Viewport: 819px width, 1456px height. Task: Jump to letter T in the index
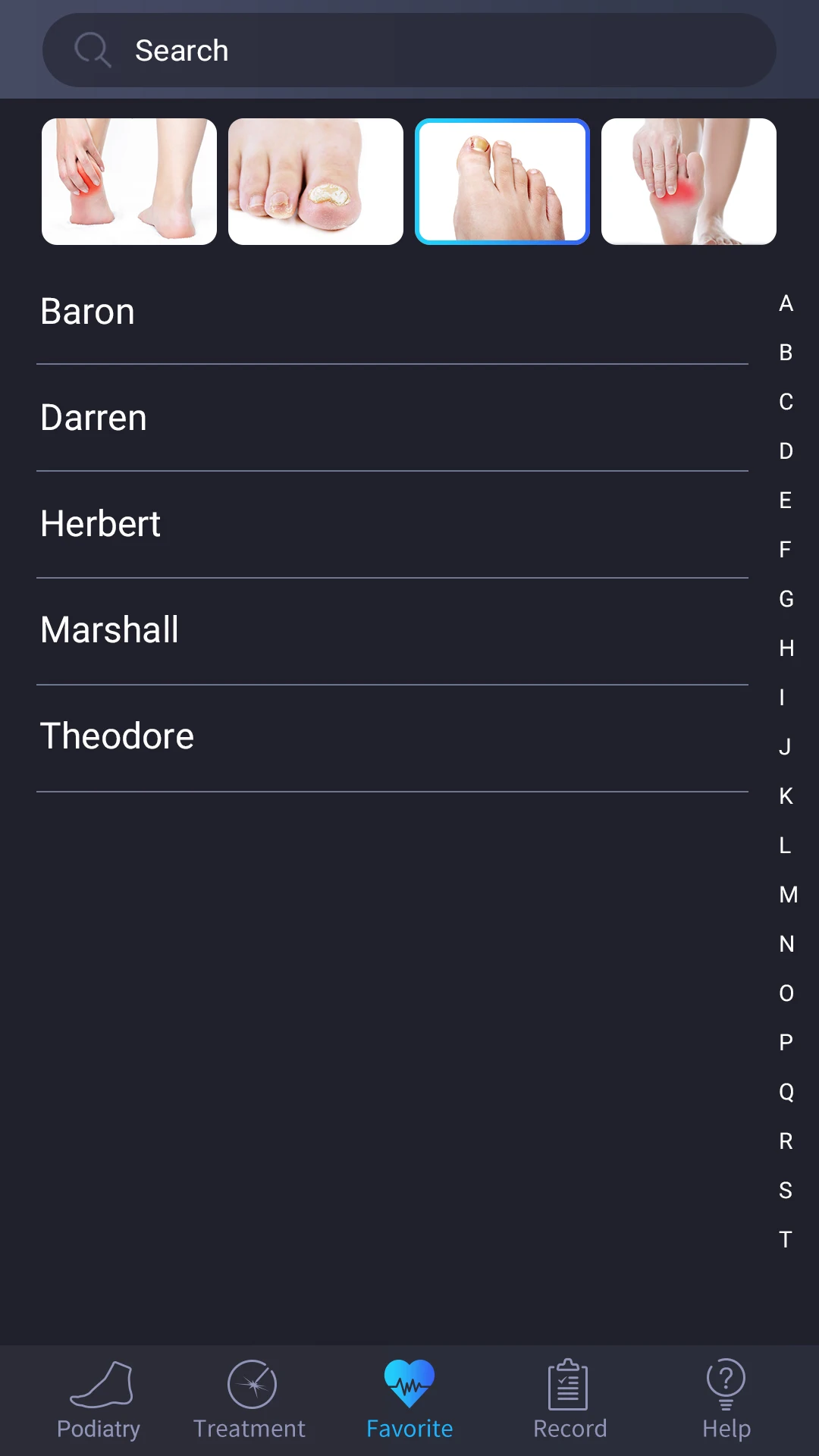pos(786,1240)
